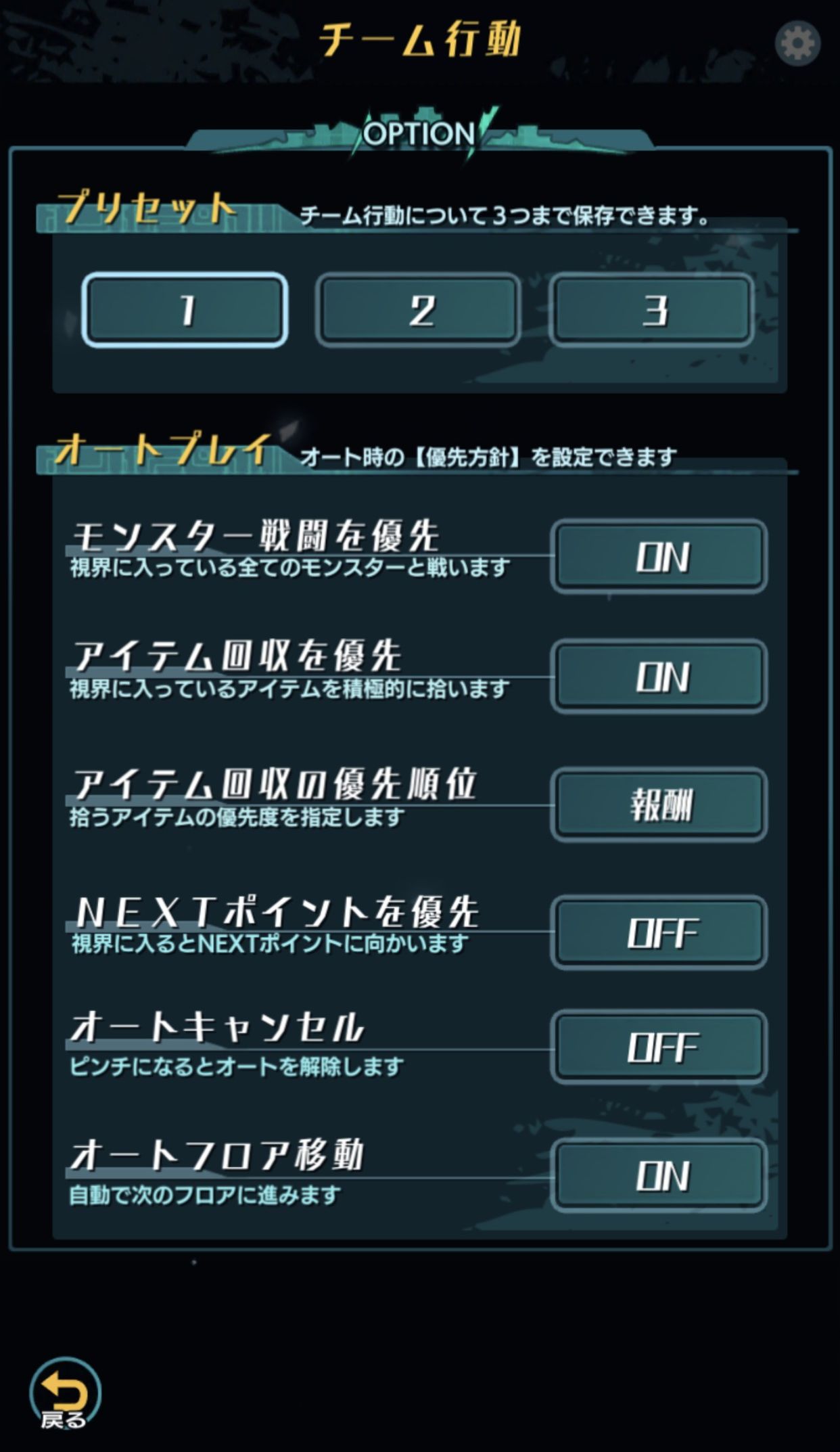Select preset 3
The height and width of the screenshot is (1452, 840).
tap(652, 311)
